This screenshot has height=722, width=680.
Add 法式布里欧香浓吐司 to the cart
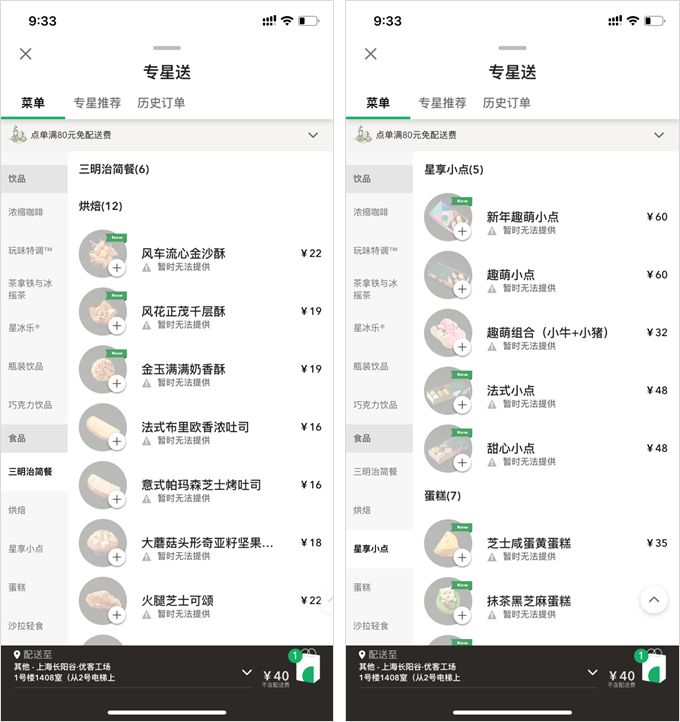[x=117, y=442]
